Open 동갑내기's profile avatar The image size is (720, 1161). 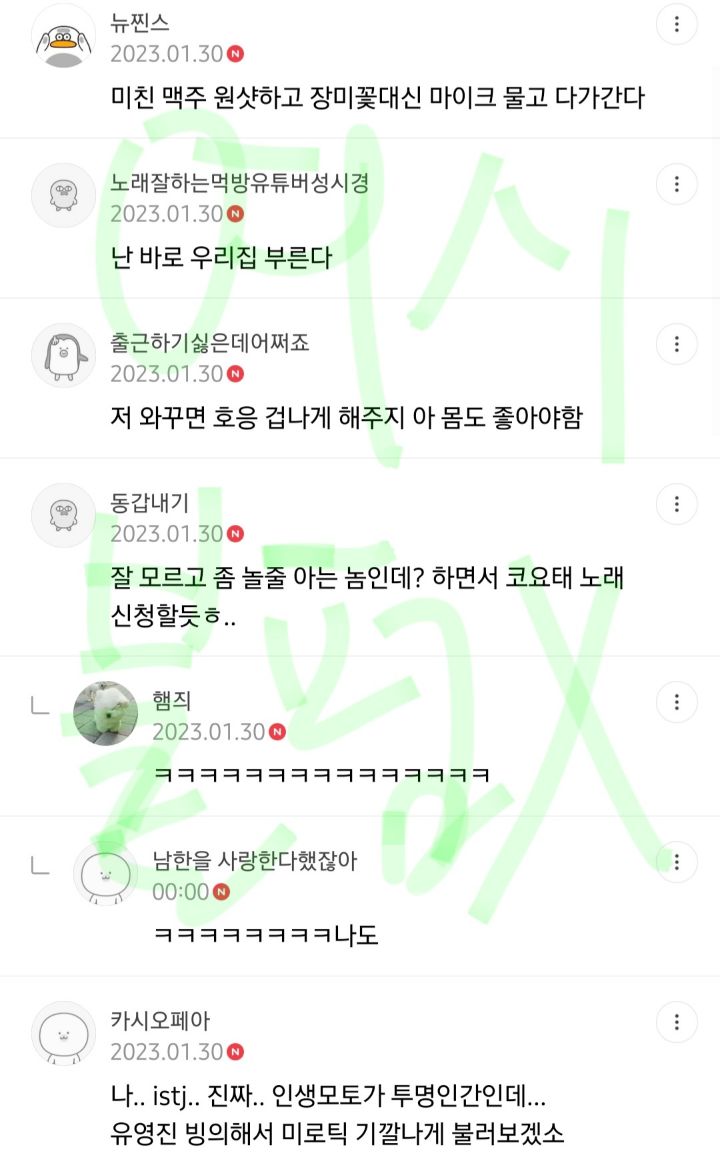pos(64,515)
